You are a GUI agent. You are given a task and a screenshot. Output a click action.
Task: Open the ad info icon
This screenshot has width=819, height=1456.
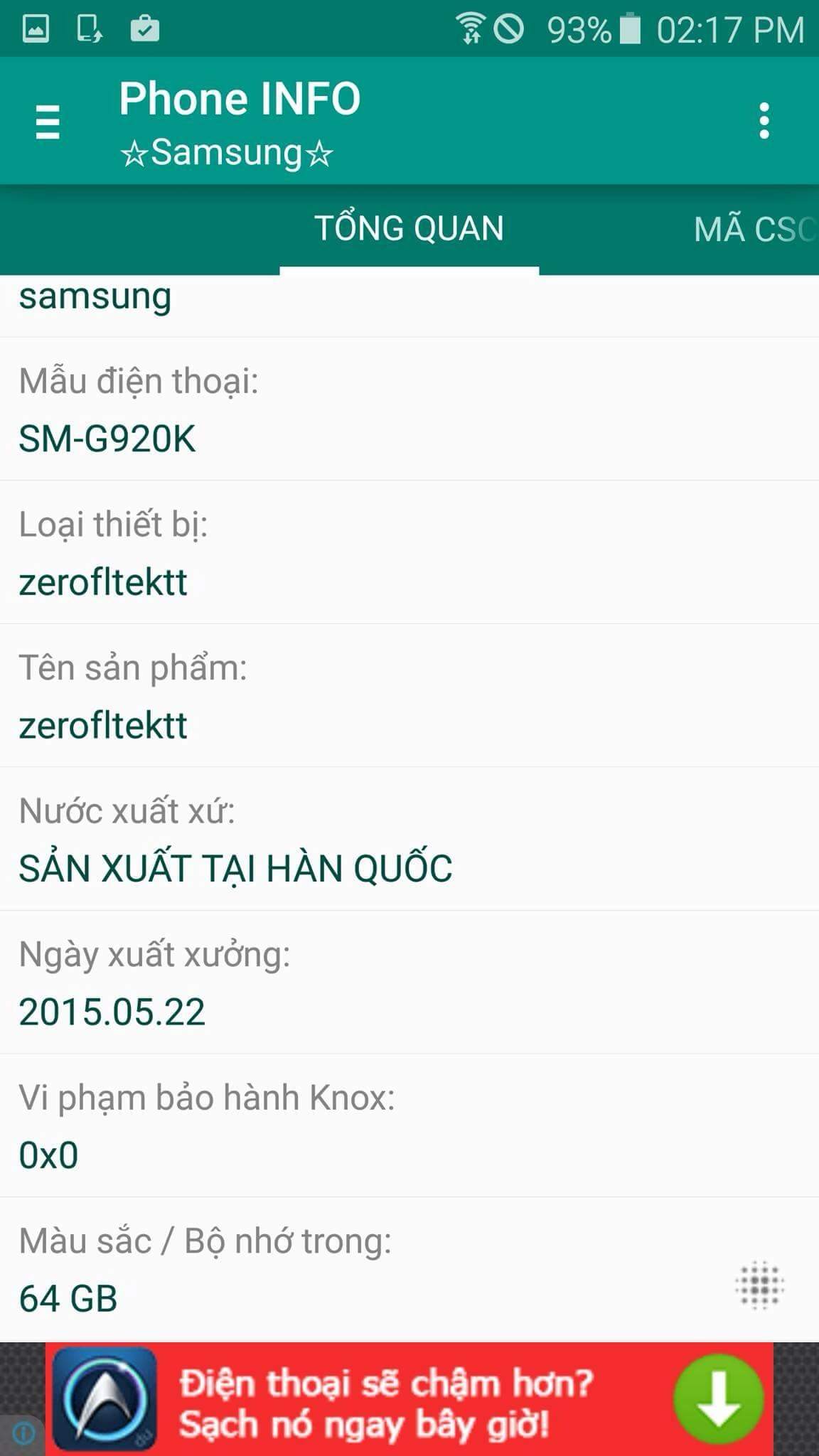pyautogui.click(x=23, y=1434)
